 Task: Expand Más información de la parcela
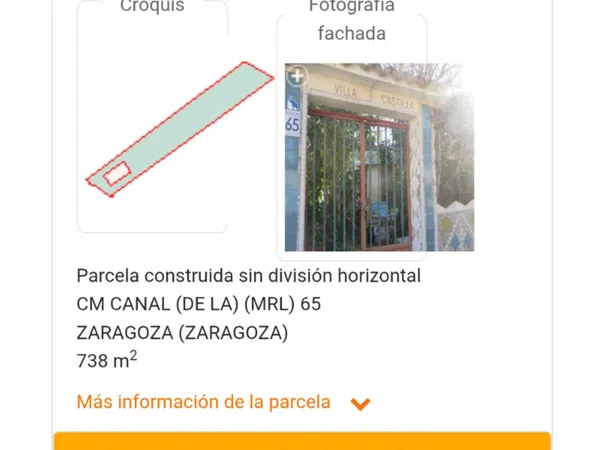click(223, 403)
